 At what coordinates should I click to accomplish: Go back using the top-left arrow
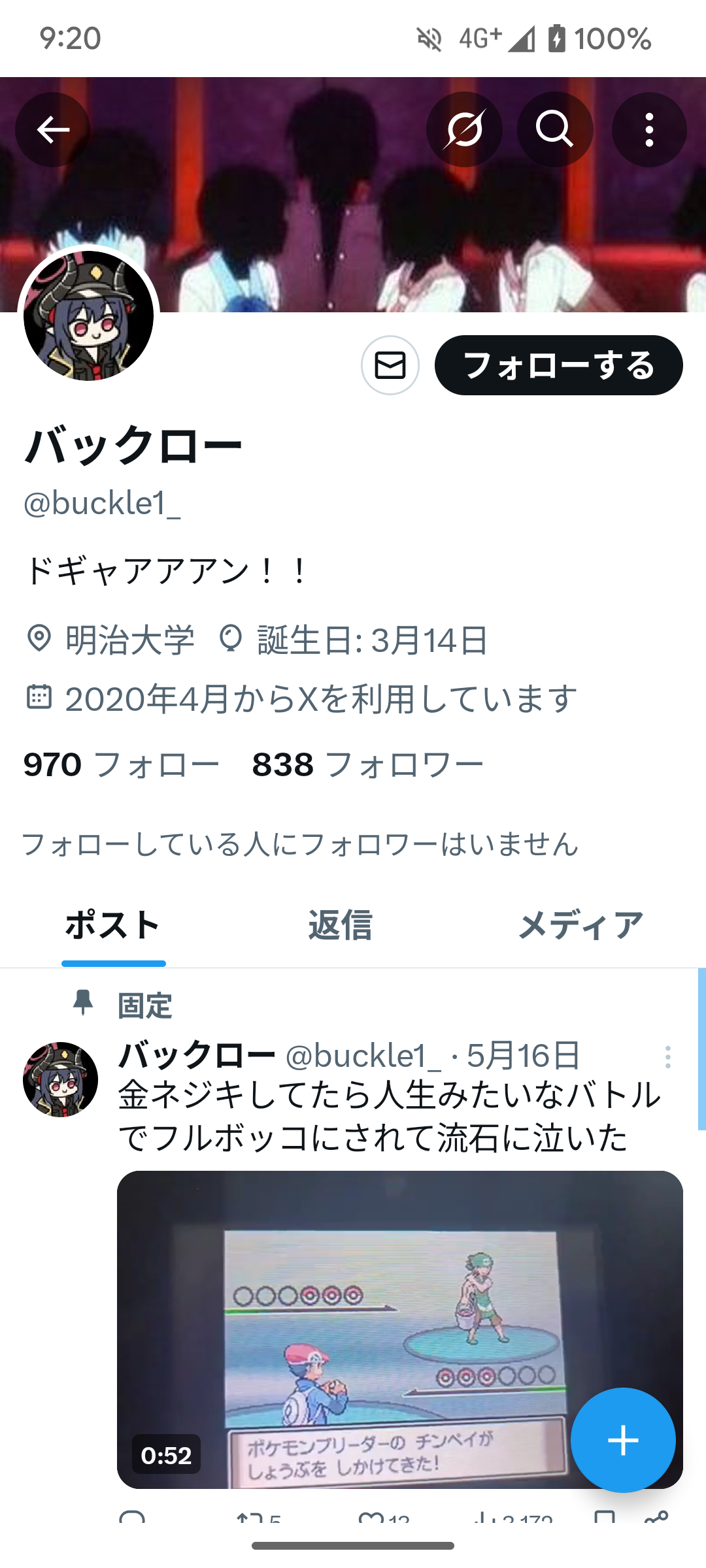pyautogui.click(x=52, y=129)
